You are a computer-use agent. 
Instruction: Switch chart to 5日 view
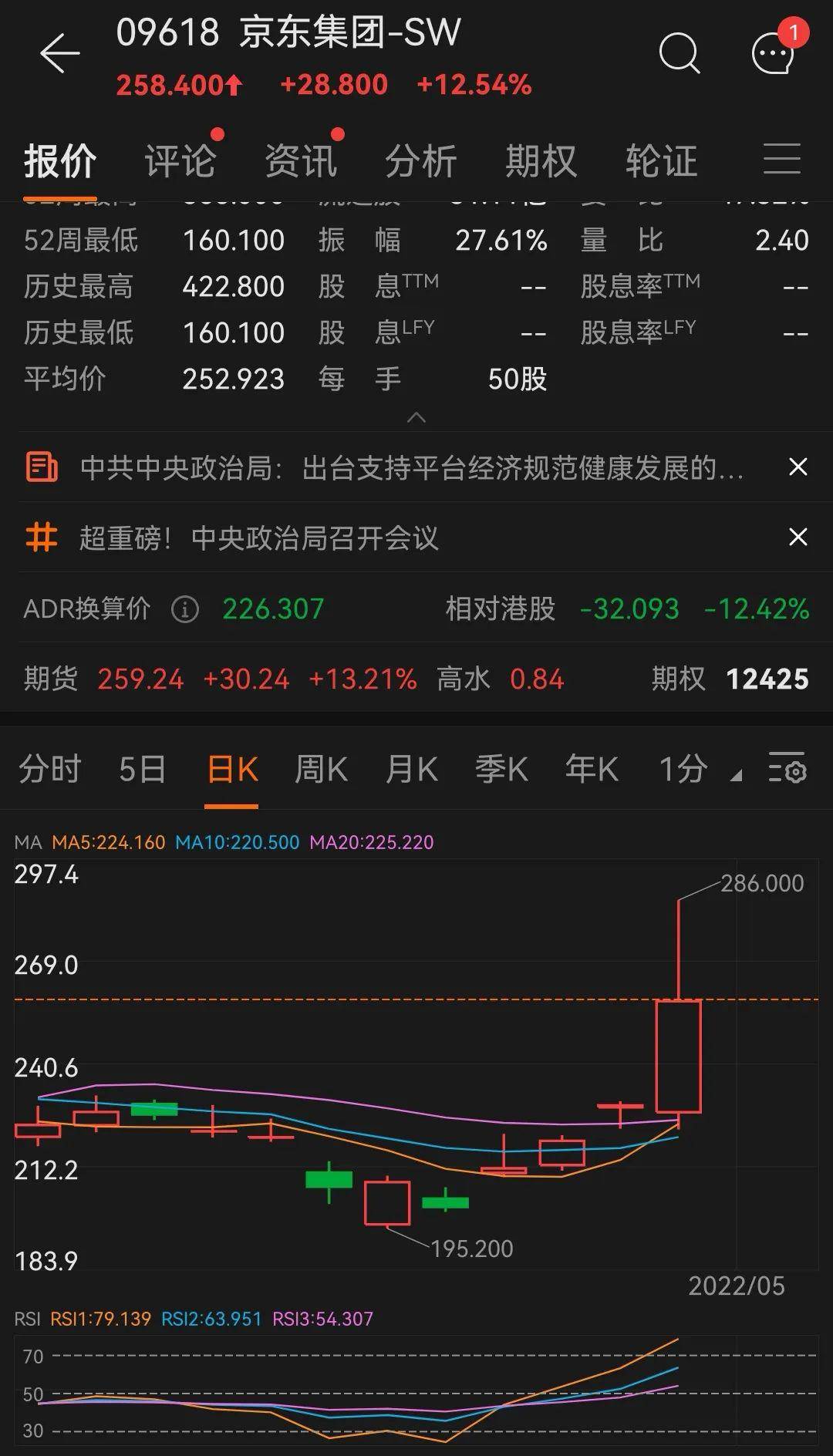click(142, 770)
